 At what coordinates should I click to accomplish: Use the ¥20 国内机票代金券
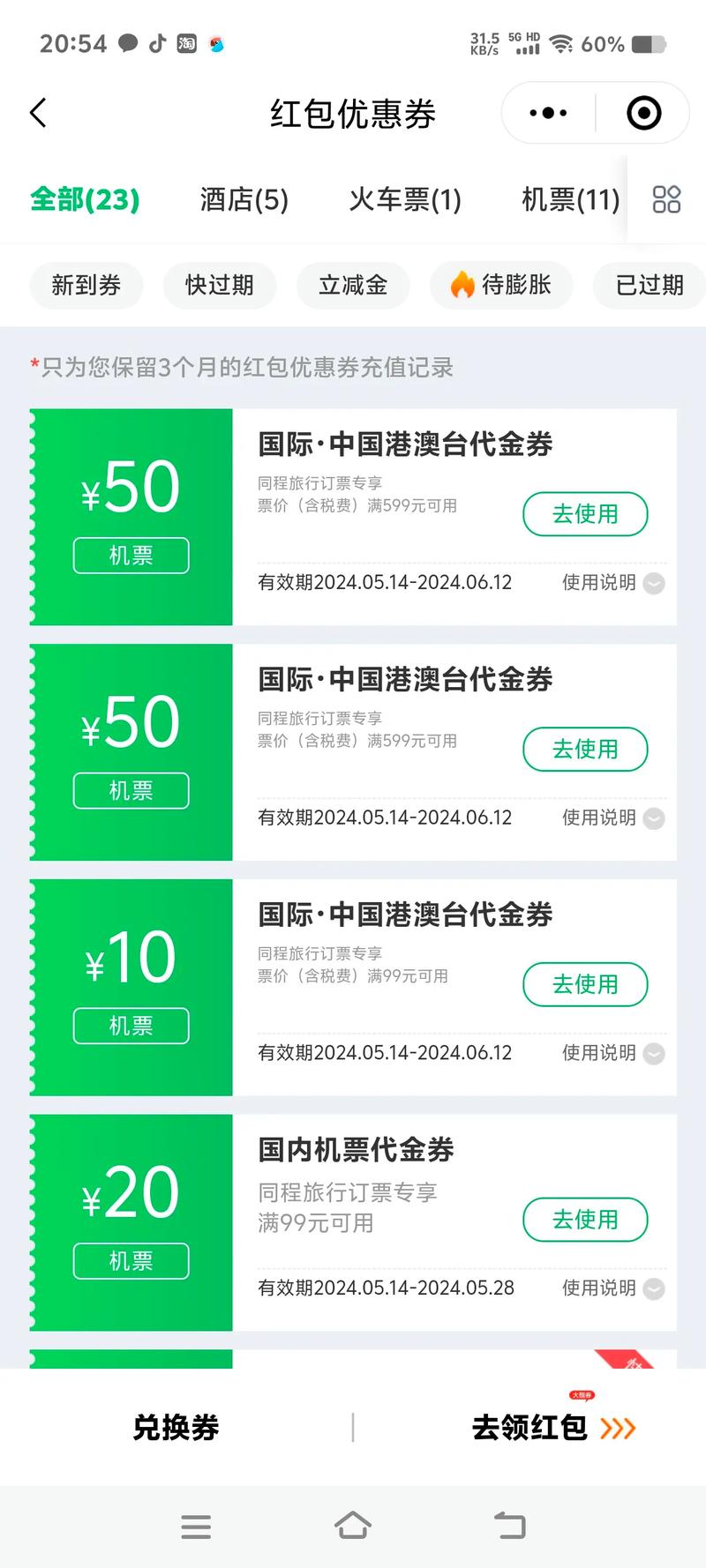pos(585,1220)
